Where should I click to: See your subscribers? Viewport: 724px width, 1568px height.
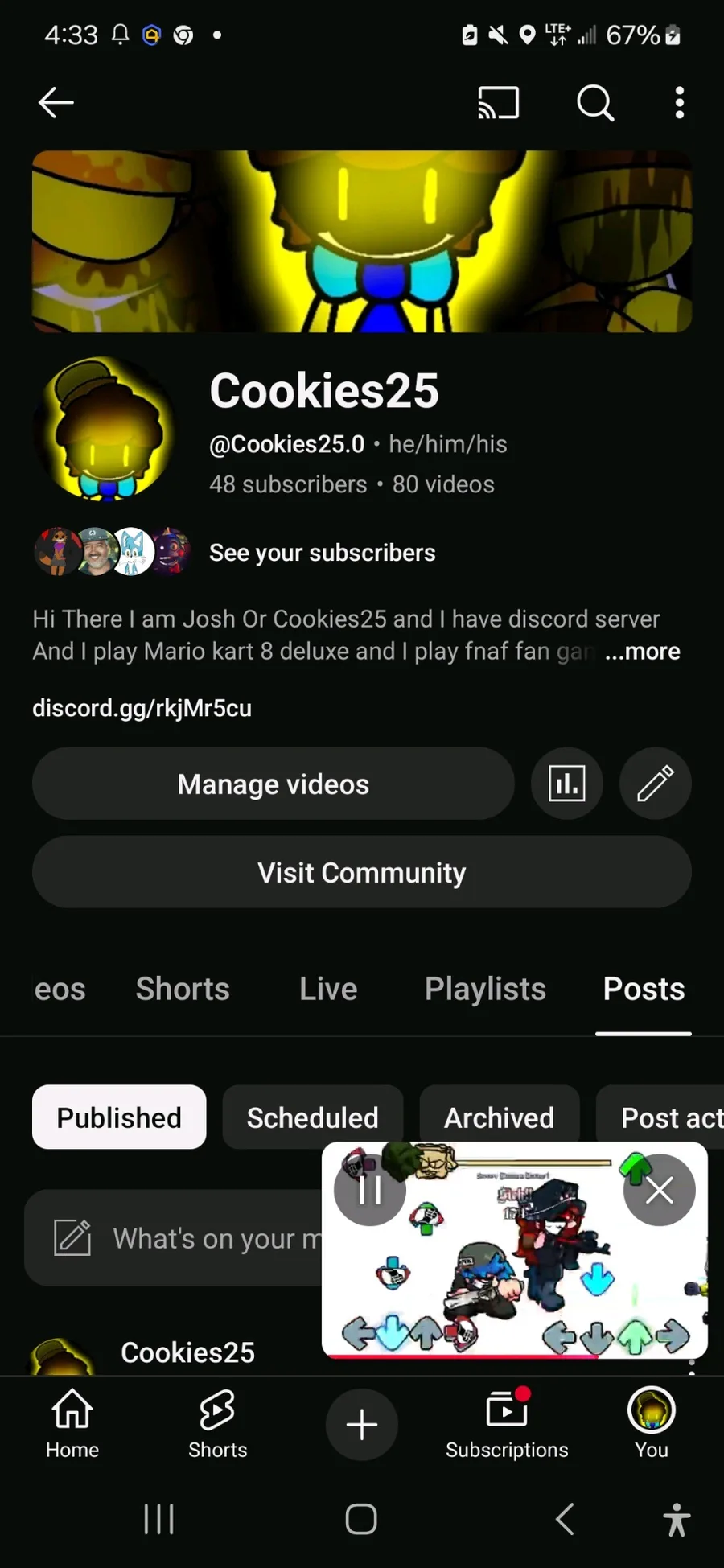[322, 553]
